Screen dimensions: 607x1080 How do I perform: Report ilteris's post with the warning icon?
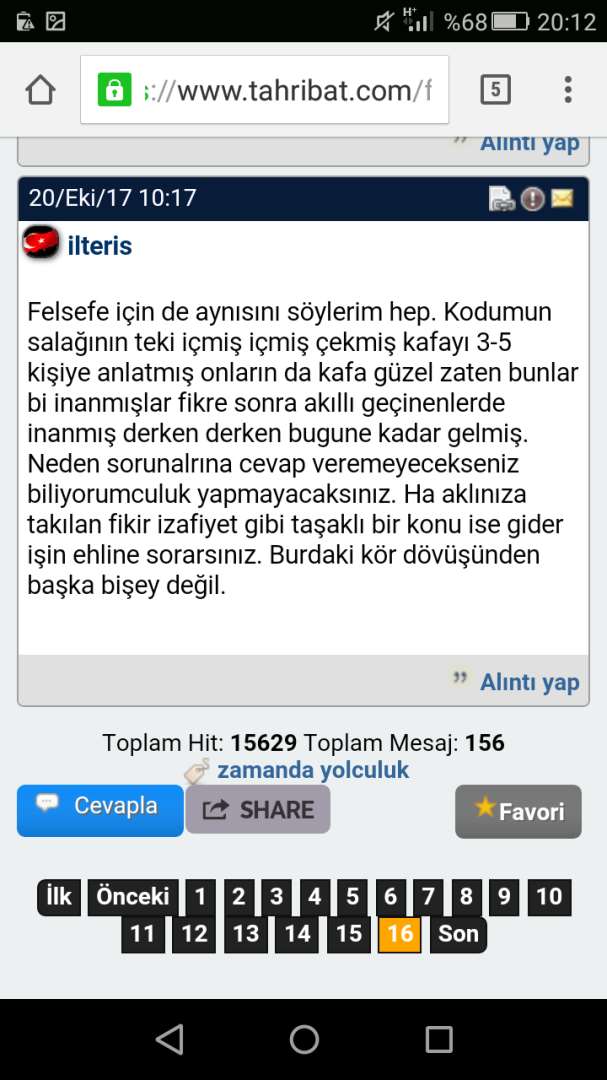pos(533,199)
